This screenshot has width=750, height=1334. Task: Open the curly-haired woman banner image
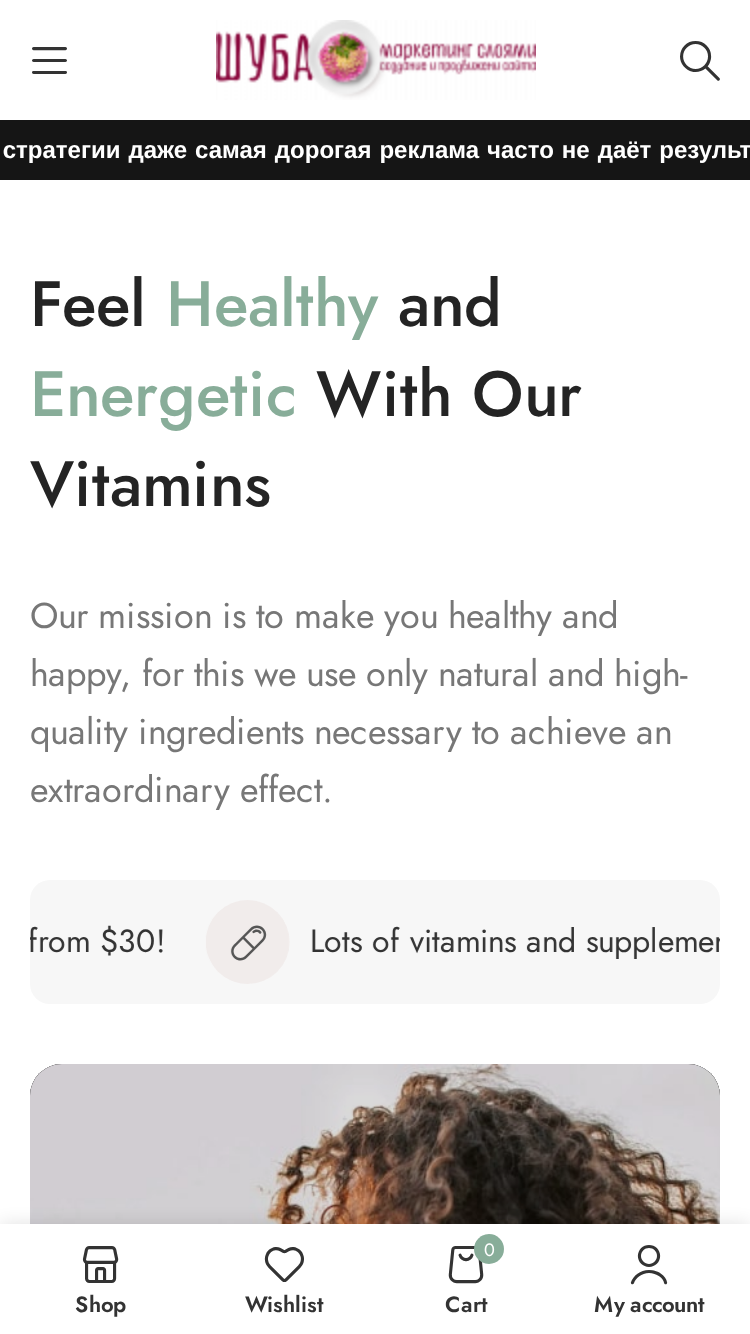[x=375, y=1144]
